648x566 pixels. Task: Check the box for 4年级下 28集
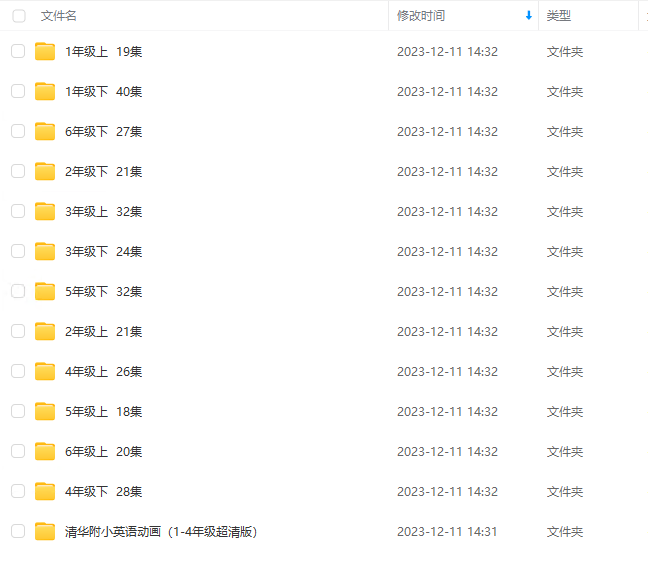tap(18, 491)
